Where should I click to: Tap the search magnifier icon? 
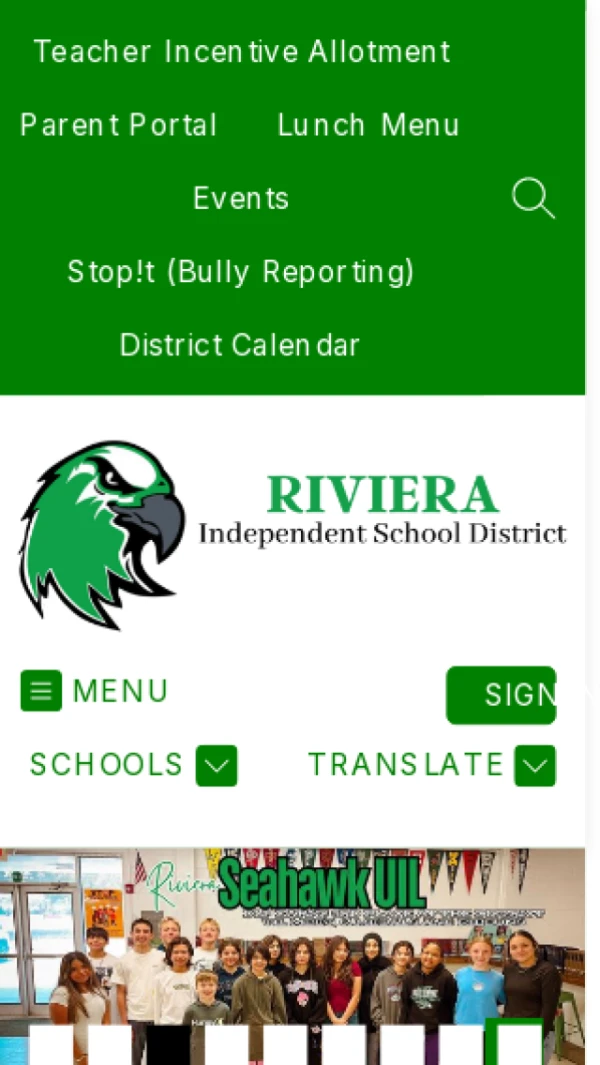[533, 198]
